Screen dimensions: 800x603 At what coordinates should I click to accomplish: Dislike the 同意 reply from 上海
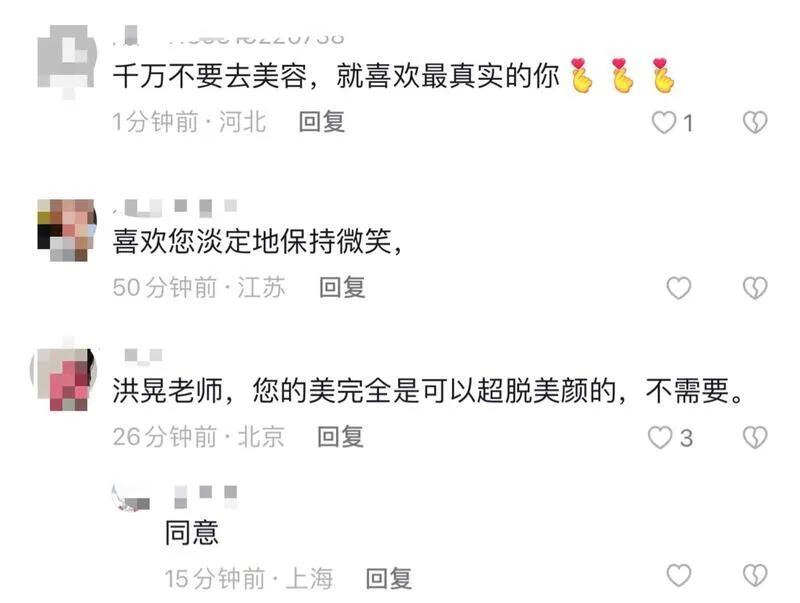[x=755, y=576]
